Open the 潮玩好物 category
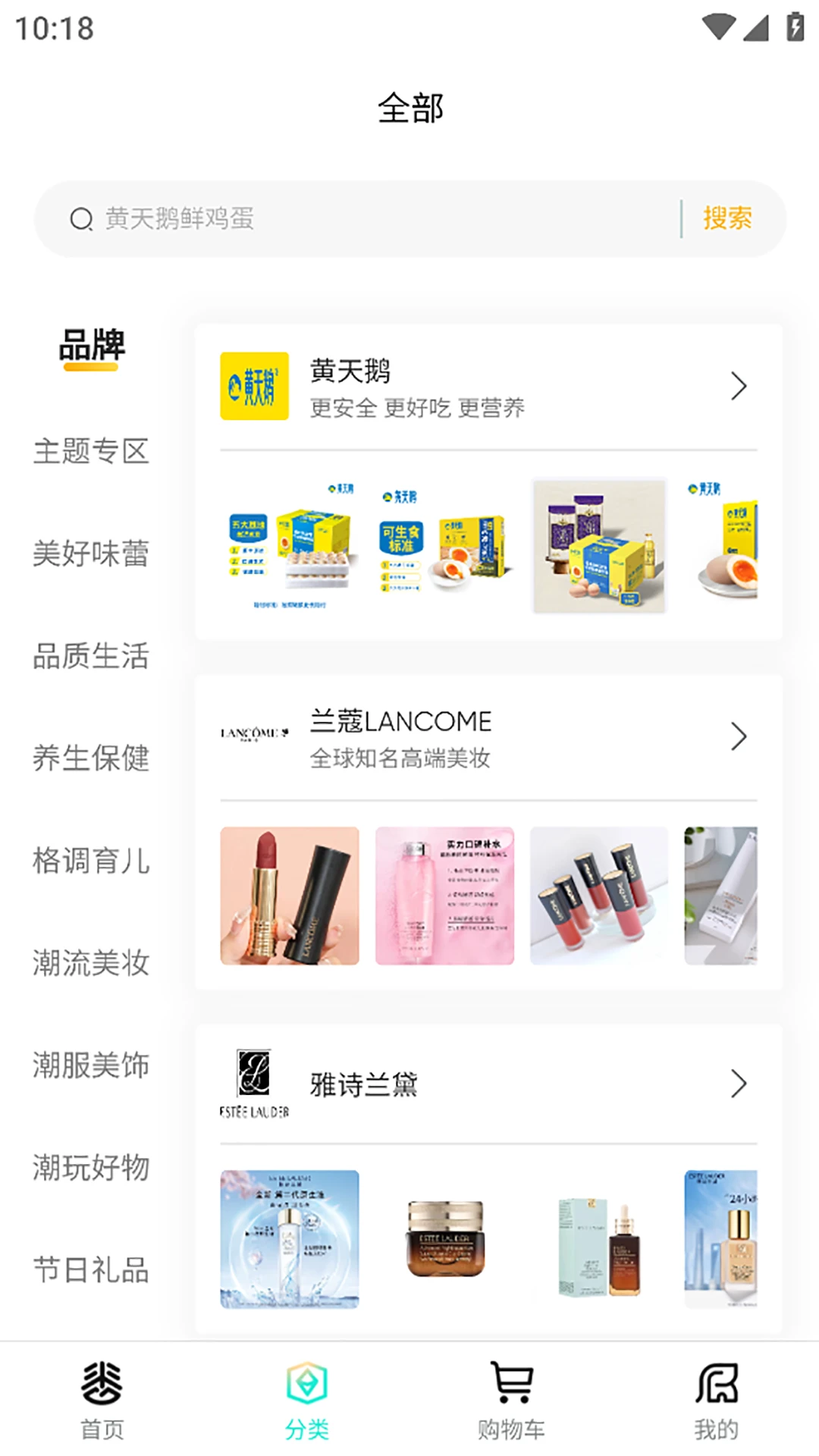Viewport: 819px width, 1456px height. click(91, 1168)
